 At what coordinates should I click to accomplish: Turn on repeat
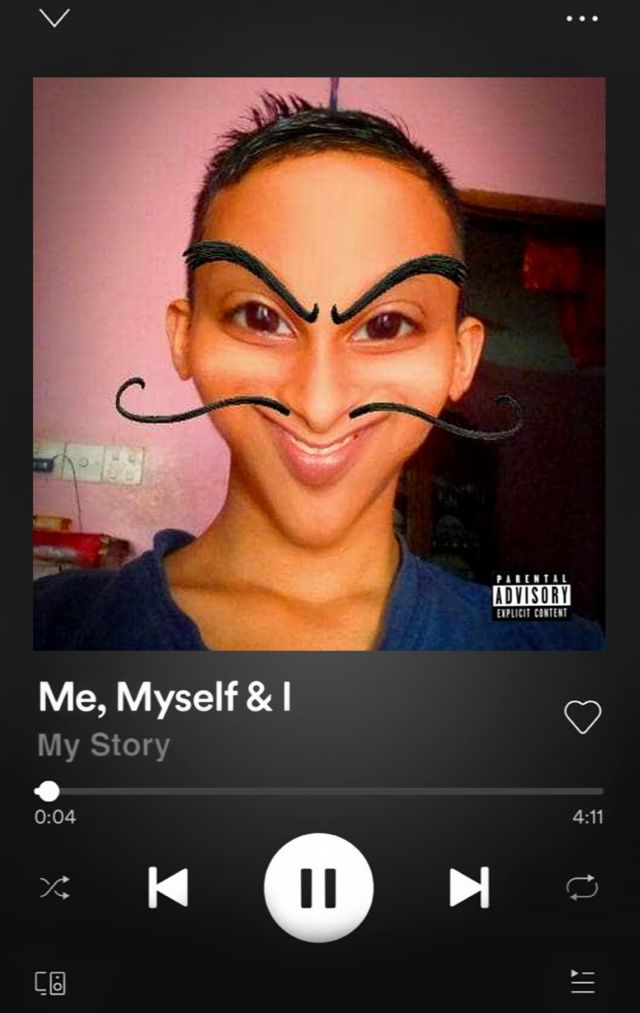(581, 887)
